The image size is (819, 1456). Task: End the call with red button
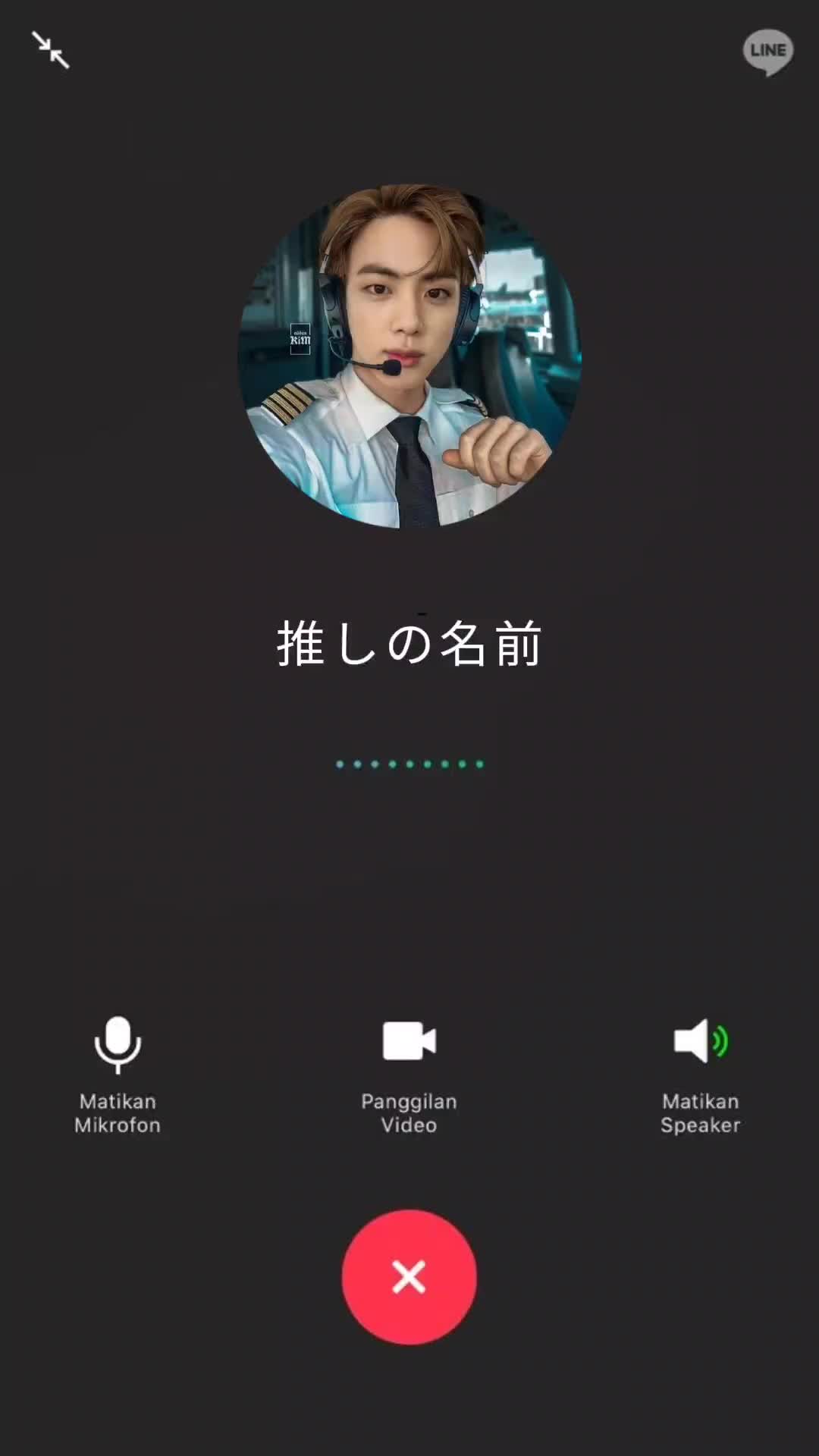click(x=409, y=1277)
